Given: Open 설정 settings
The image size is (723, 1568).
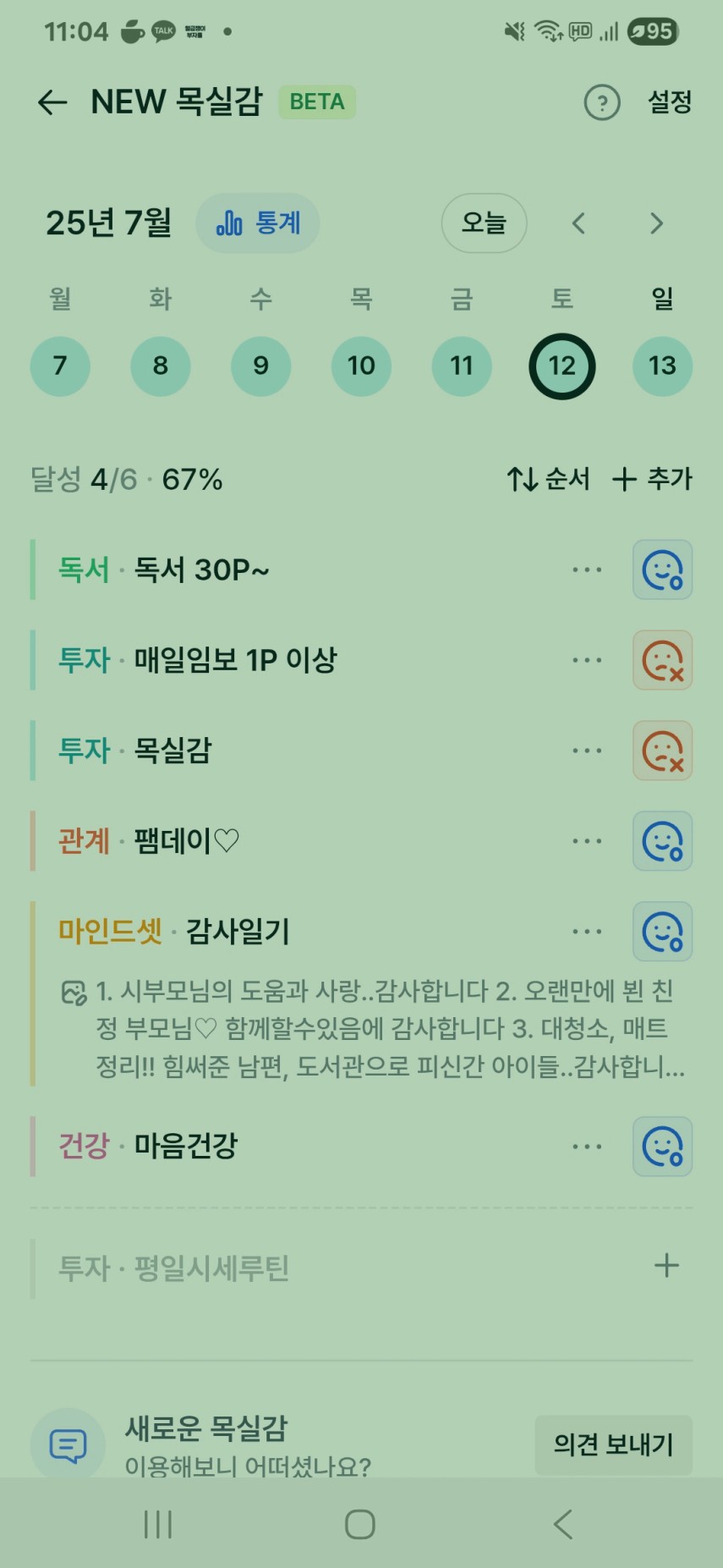Looking at the screenshot, I should point(670,102).
